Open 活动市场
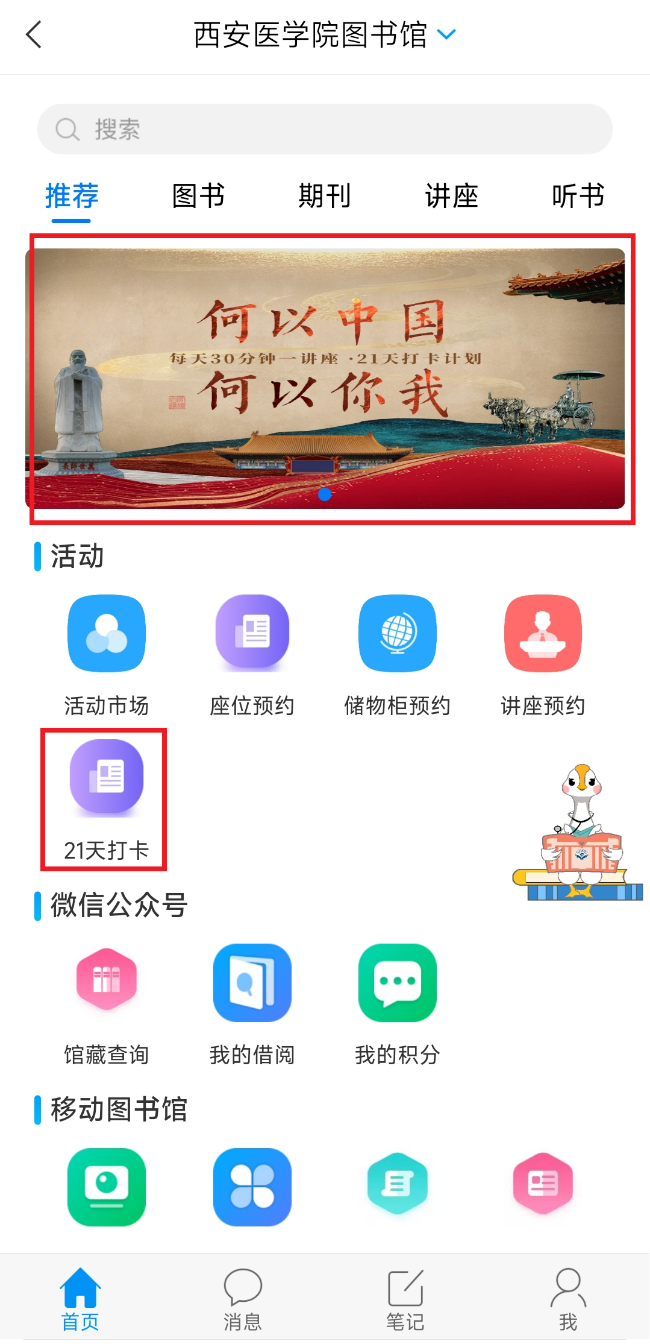 tap(106, 634)
